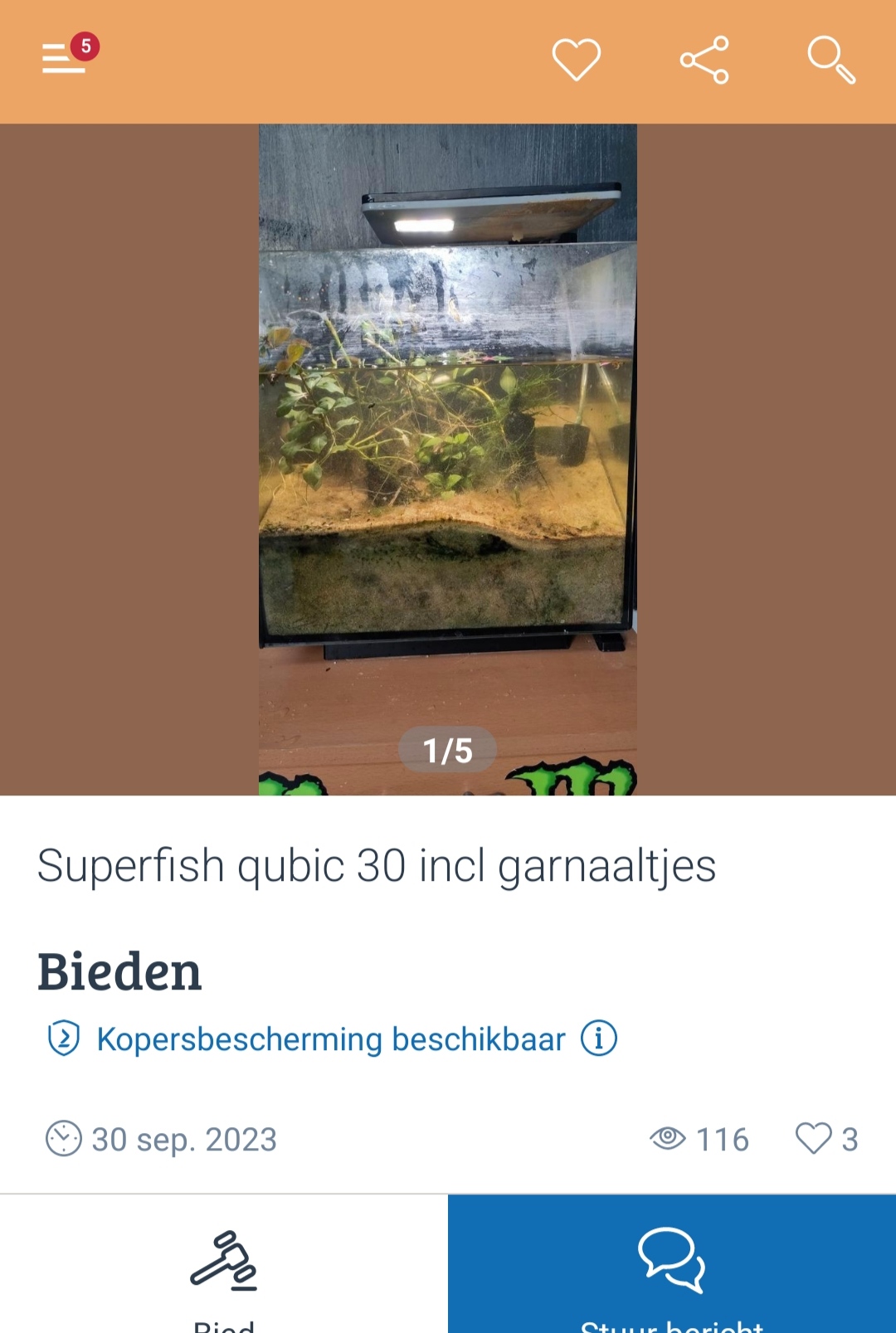Tap the Kopersbescherming beschikbaar link
This screenshot has width=896, height=1333.
coord(330,1039)
